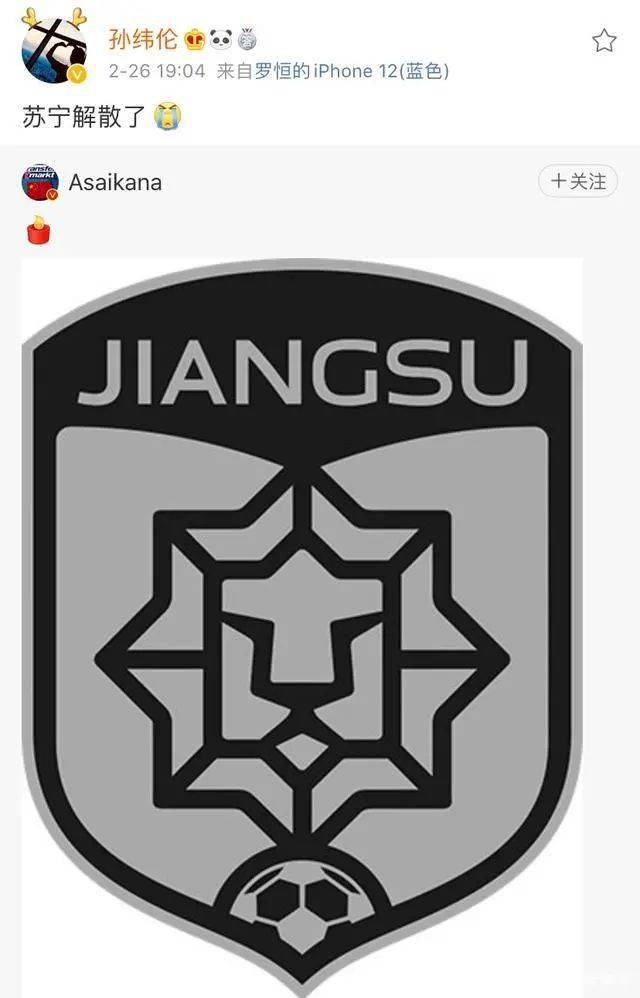The image size is (640, 998).
Task: Follow Asaikana with the 关注 button
Action: point(577,181)
